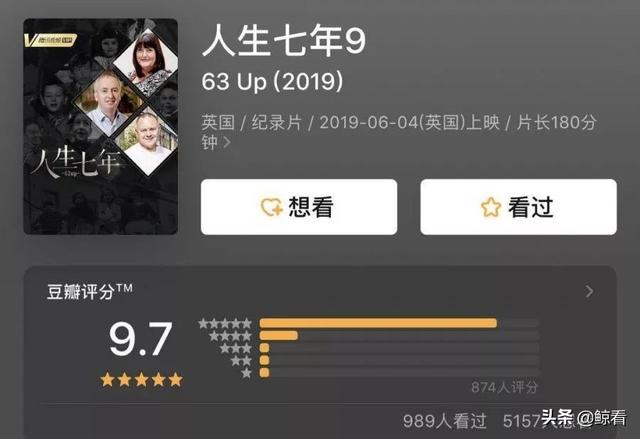Open the 豆瓣评分 rating details
This screenshot has height=439, width=640.
coord(589,292)
